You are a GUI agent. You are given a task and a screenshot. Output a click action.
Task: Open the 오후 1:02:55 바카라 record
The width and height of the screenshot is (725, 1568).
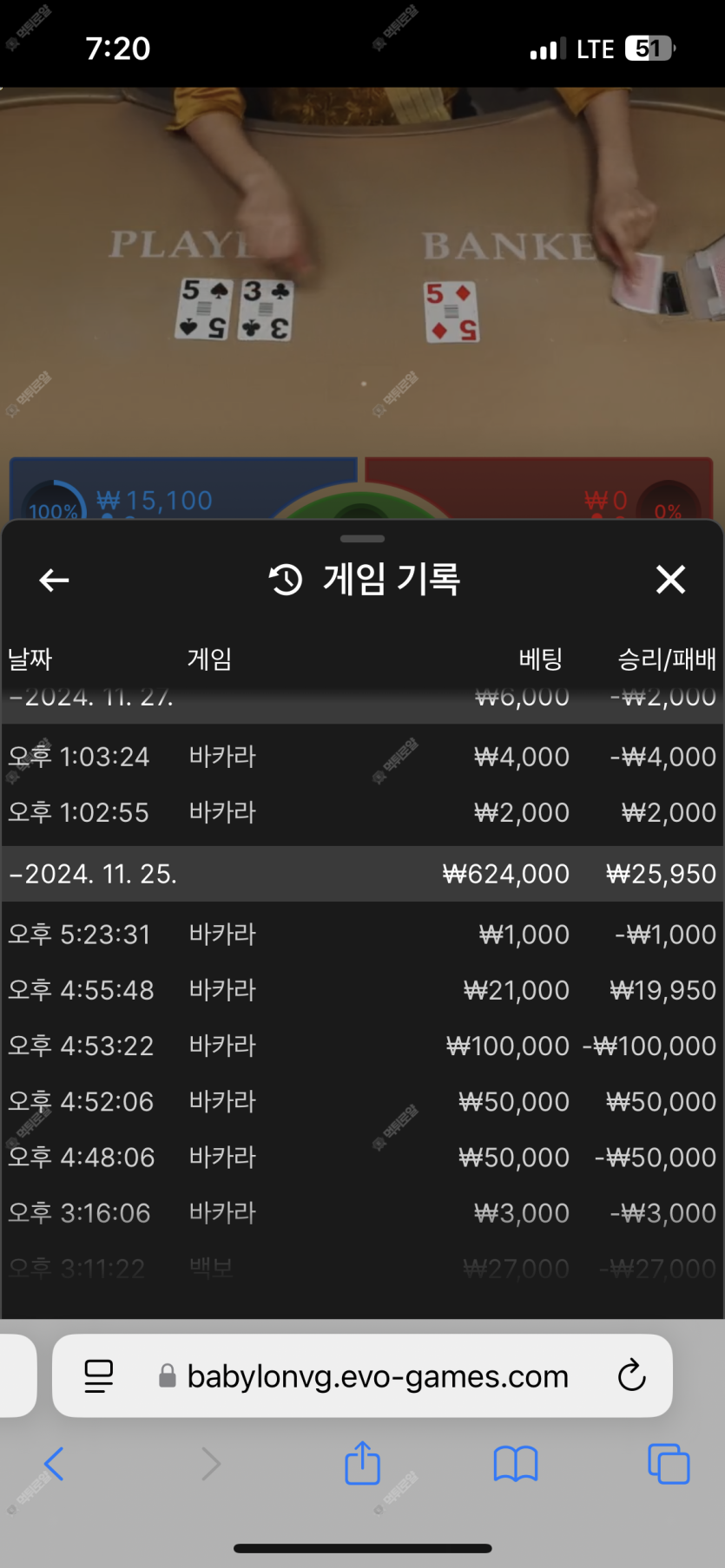click(362, 812)
